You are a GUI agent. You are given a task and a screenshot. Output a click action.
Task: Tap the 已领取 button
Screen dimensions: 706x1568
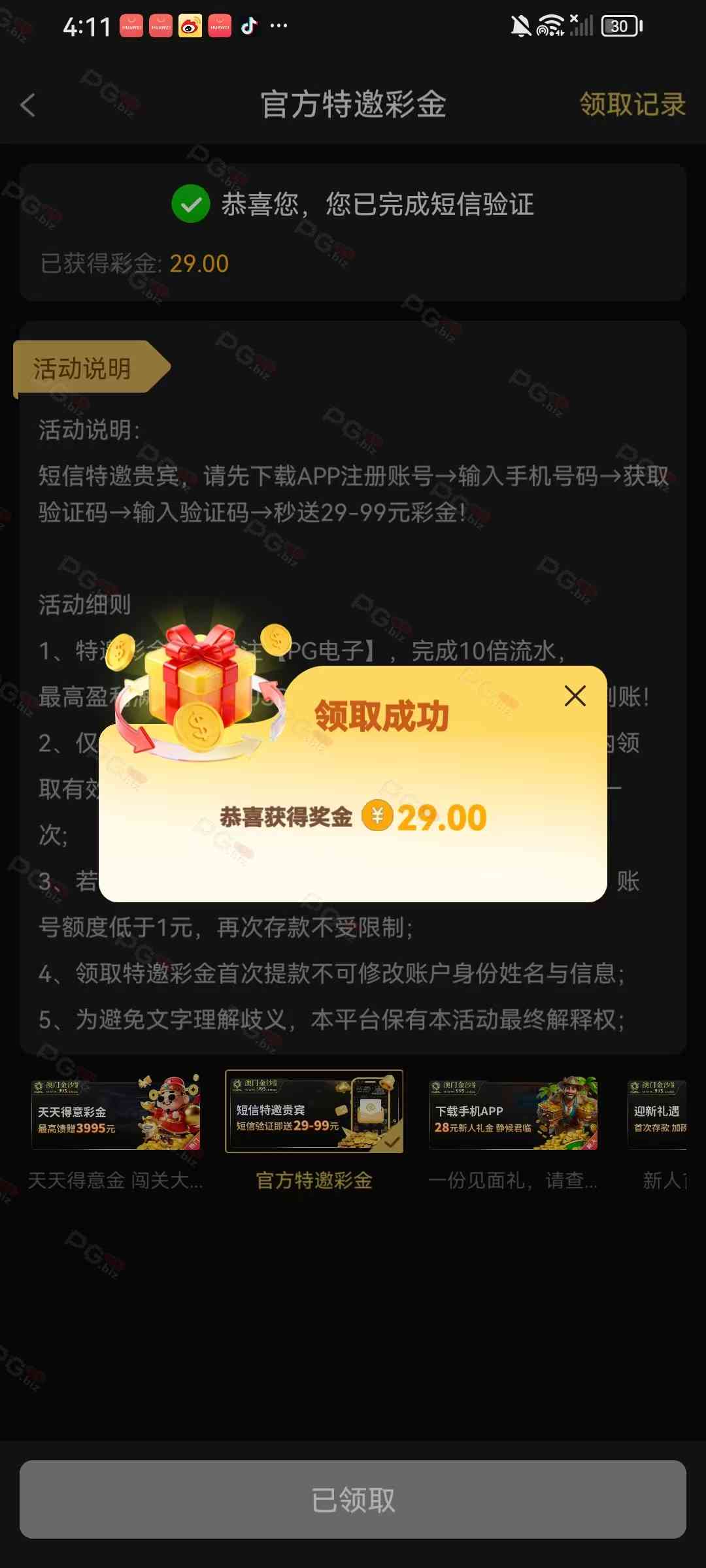pyautogui.click(x=353, y=1499)
